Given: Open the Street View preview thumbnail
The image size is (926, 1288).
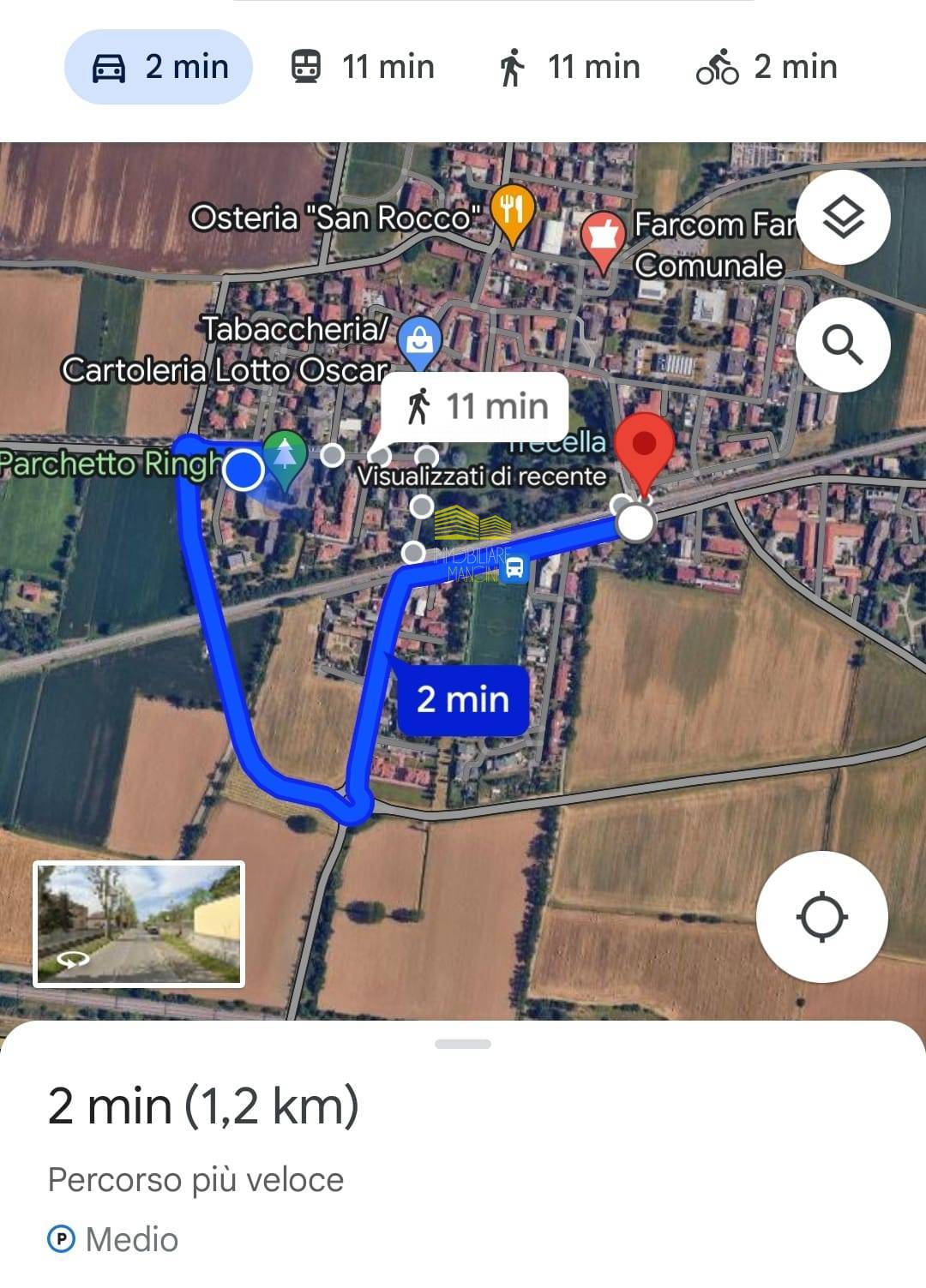Looking at the screenshot, I should click(x=139, y=924).
